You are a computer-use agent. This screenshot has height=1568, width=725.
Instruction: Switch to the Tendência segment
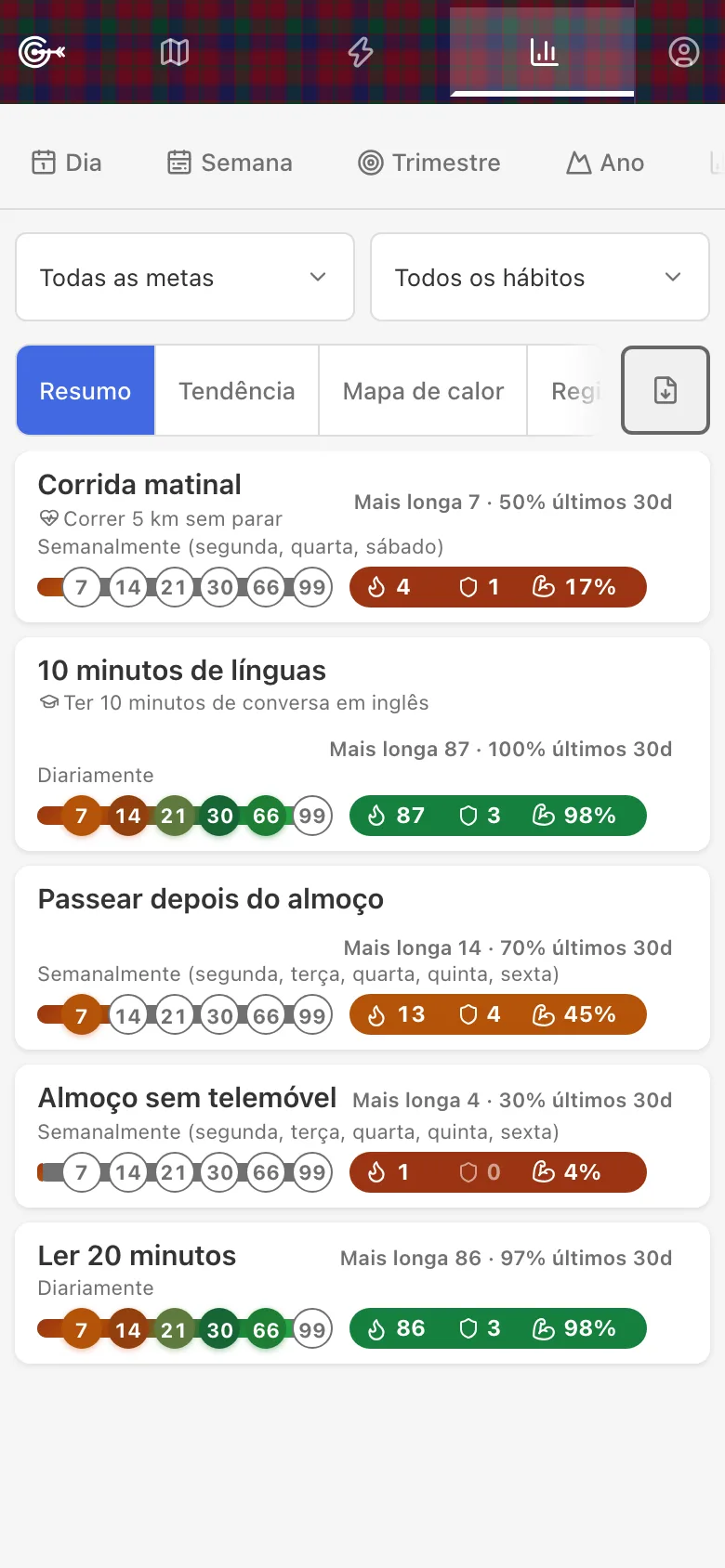(237, 391)
